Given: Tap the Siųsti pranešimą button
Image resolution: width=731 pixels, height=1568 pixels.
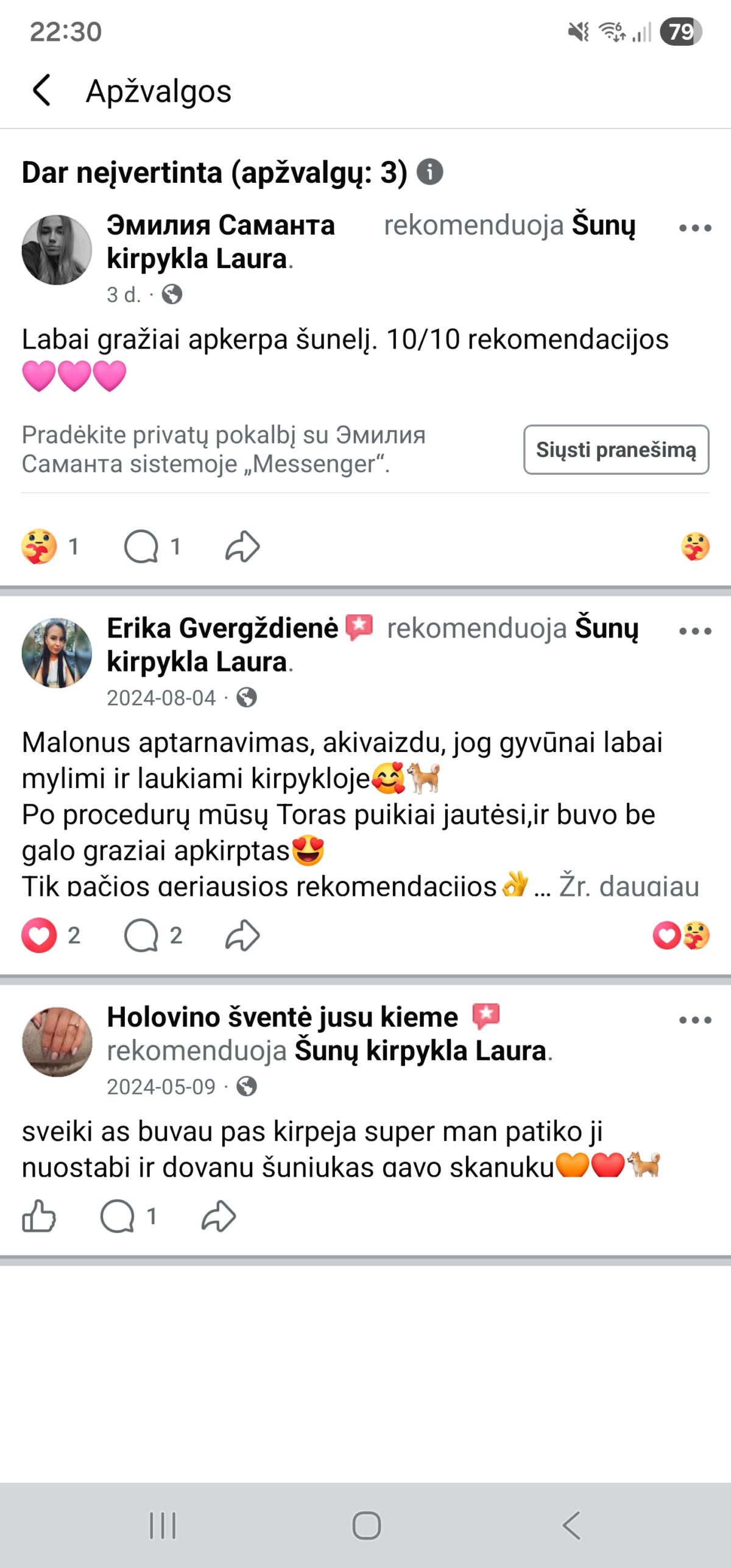Looking at the screenshot, I should [x=616, y=450].
